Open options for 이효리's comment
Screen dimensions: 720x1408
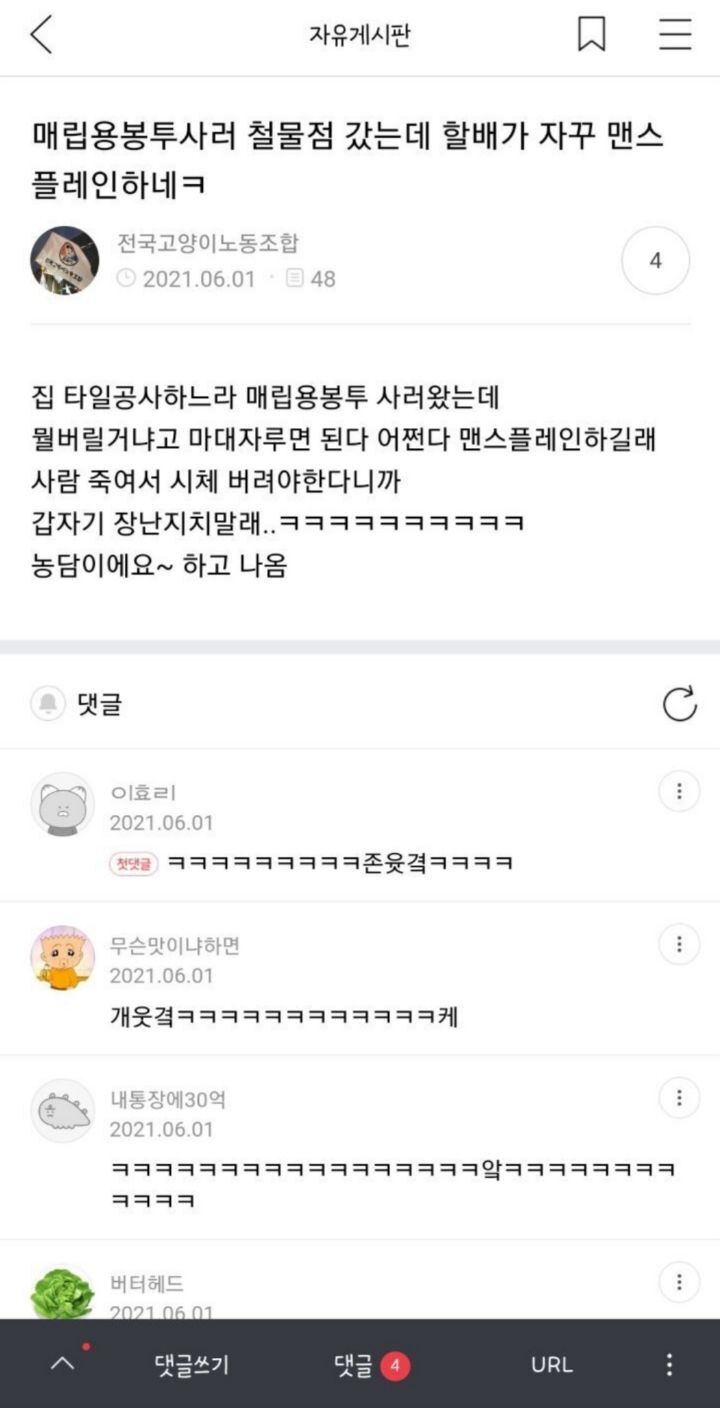[x=679, y=792]
